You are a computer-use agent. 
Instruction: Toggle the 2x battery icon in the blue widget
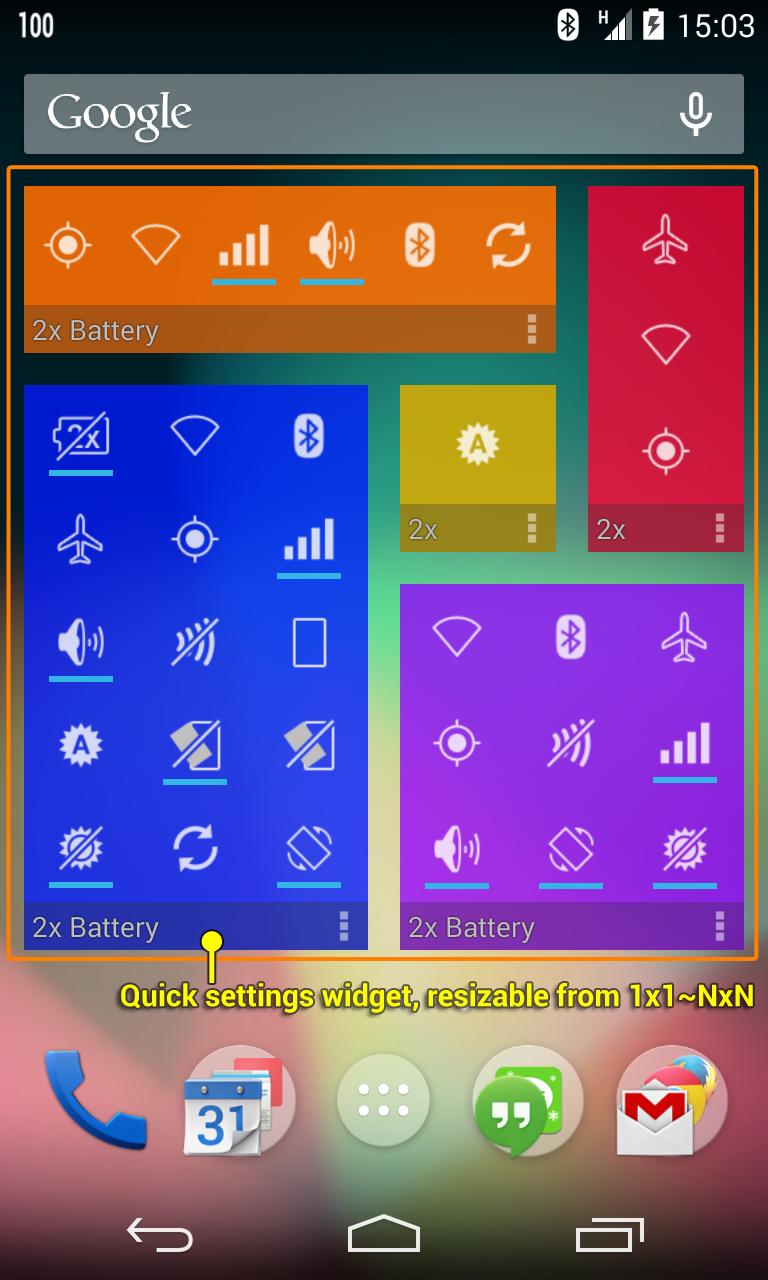[81, 437]
